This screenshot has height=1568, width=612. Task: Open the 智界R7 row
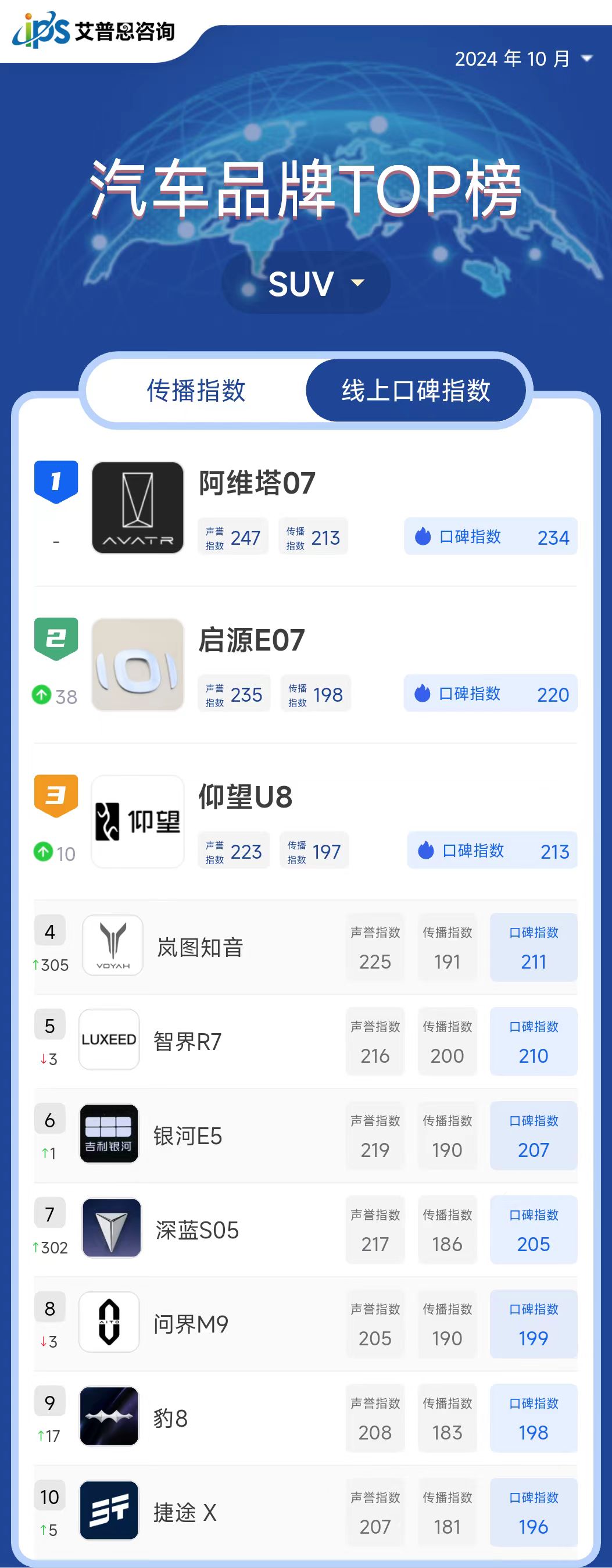coord(187,1041)
